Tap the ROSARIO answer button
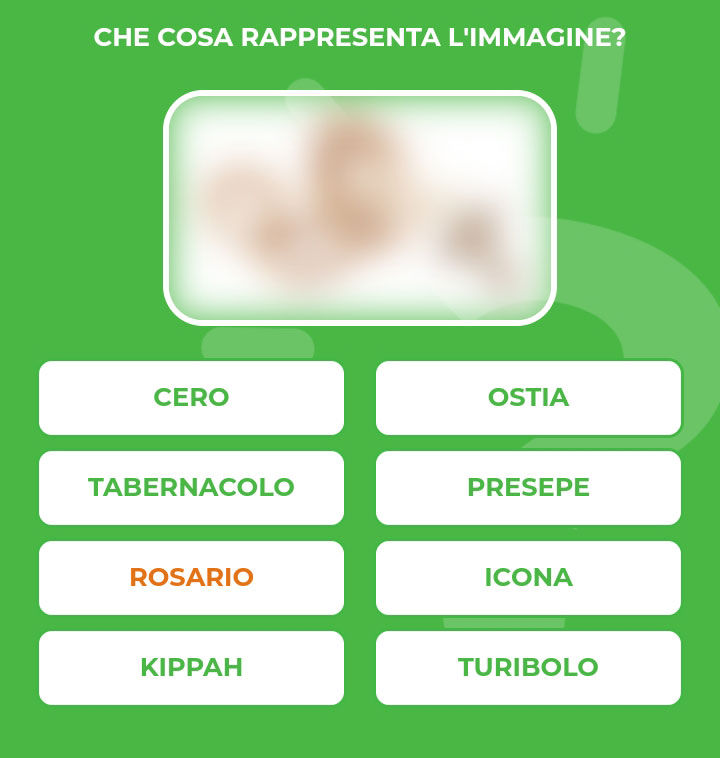The height and width of the screenshot is (758, 720). point(191,577)
